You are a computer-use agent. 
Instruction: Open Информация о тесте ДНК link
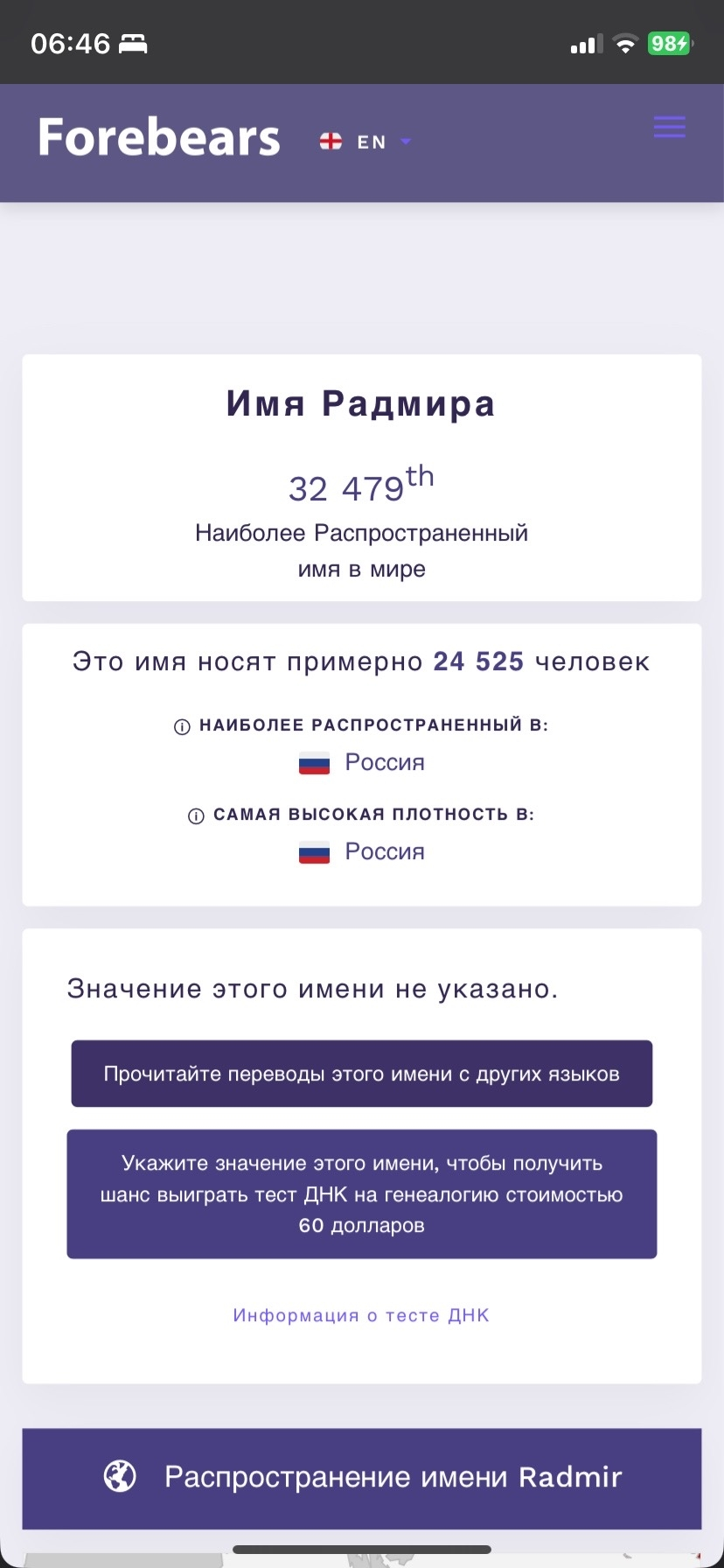pos(361,1315)
